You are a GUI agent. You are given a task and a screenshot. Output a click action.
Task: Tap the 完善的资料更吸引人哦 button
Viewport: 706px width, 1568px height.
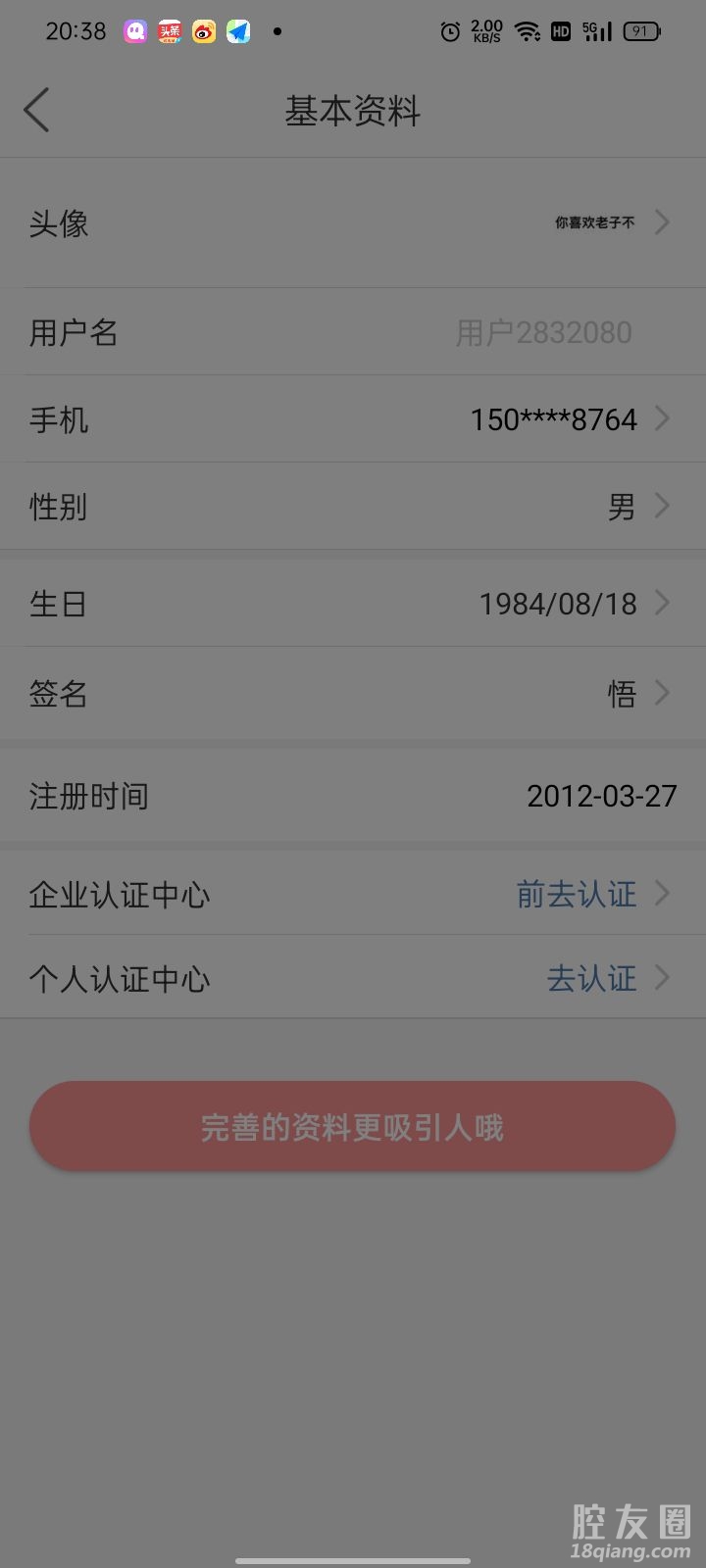coord(353,1127)
